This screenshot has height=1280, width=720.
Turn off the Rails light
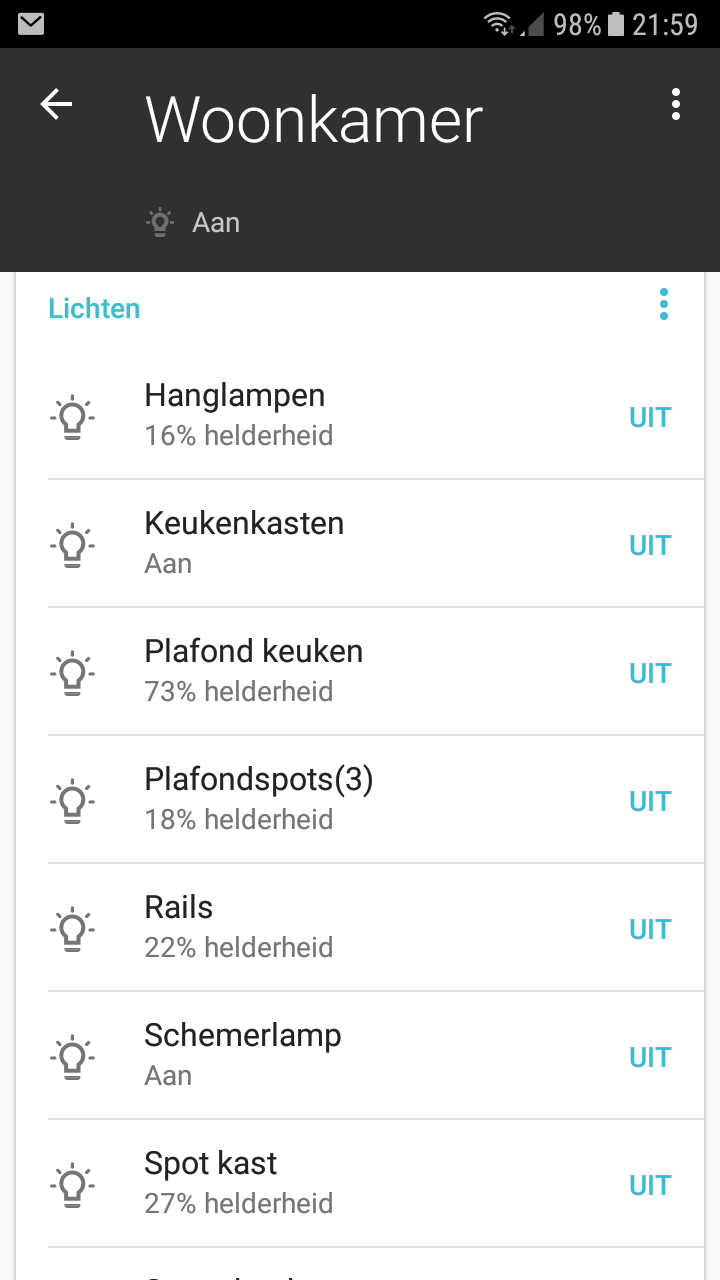pos(650,929)
